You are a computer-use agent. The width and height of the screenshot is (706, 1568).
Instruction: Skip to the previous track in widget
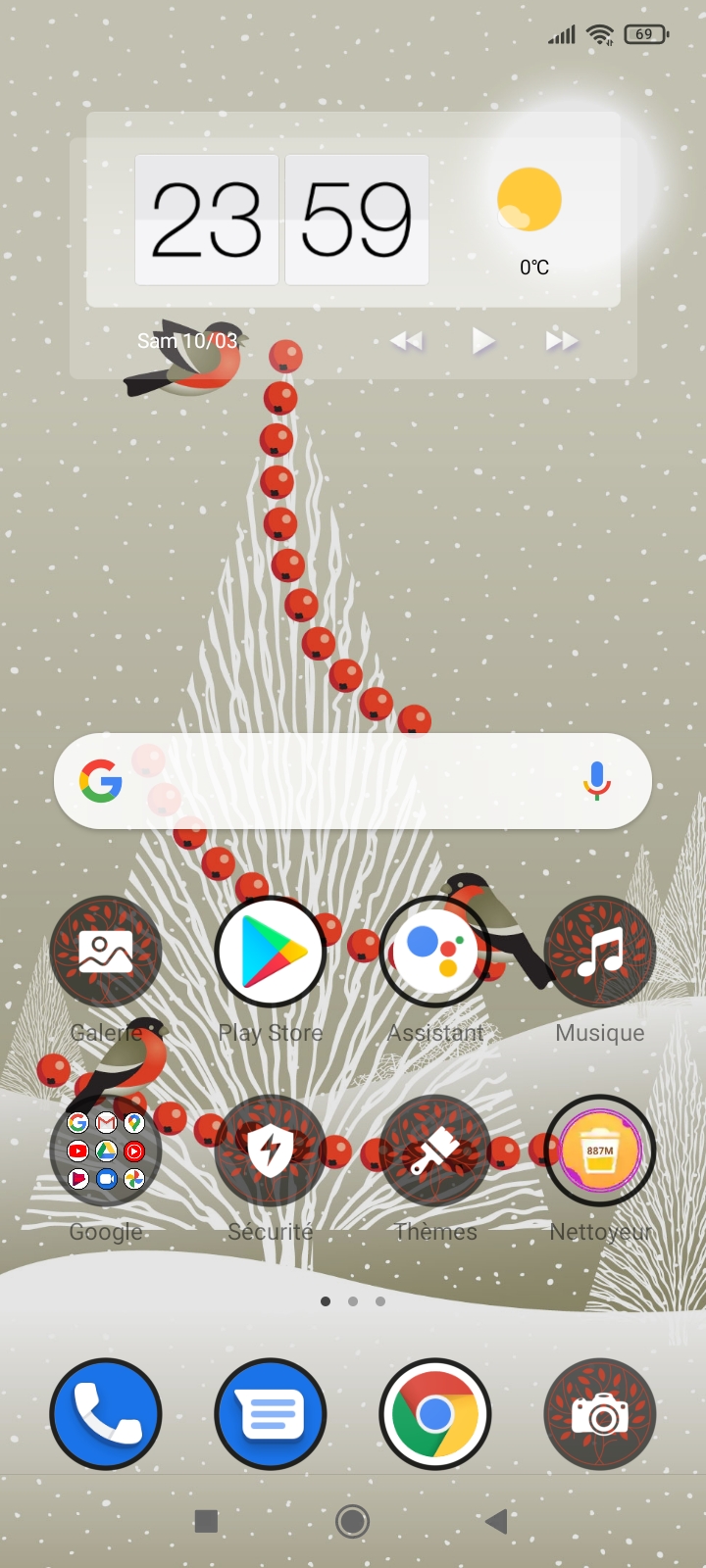(x=406, y=341)
